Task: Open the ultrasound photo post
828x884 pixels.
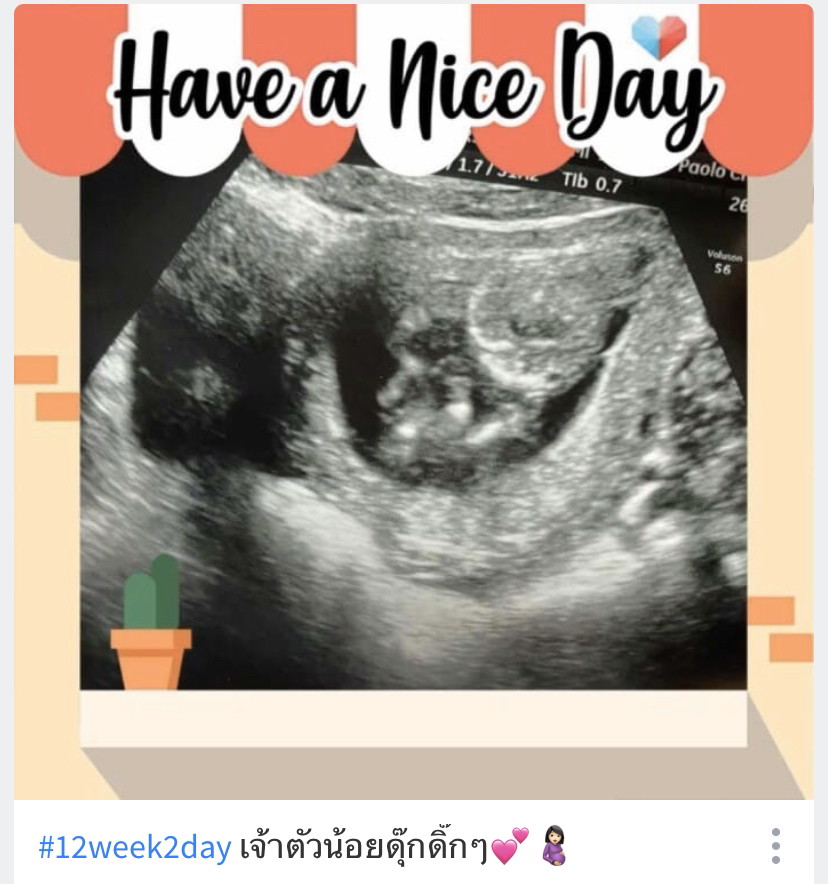Action: tap(413, 420)
